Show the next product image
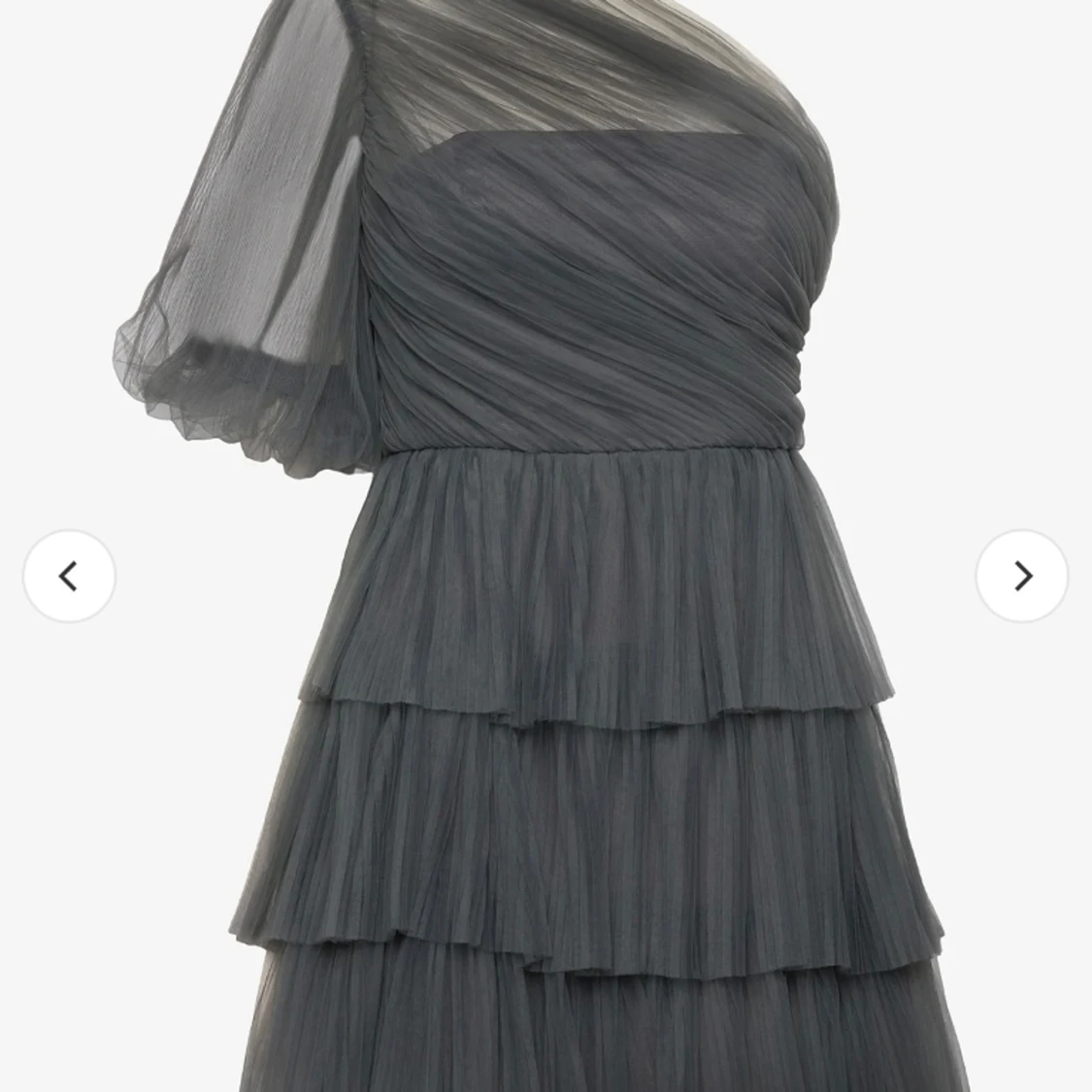This screenshot has height=1092, width=1092. [1021, 576]
